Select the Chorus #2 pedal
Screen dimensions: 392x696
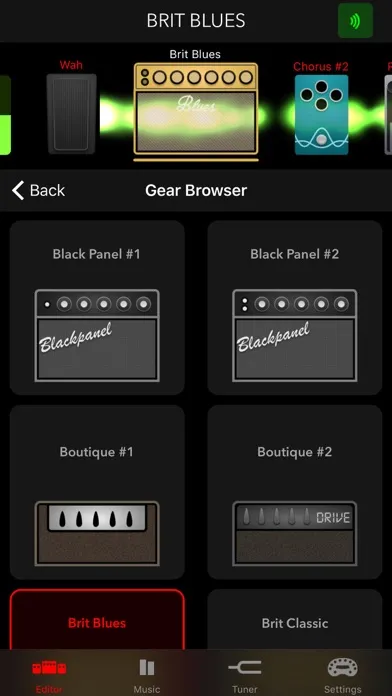[321, 115]
